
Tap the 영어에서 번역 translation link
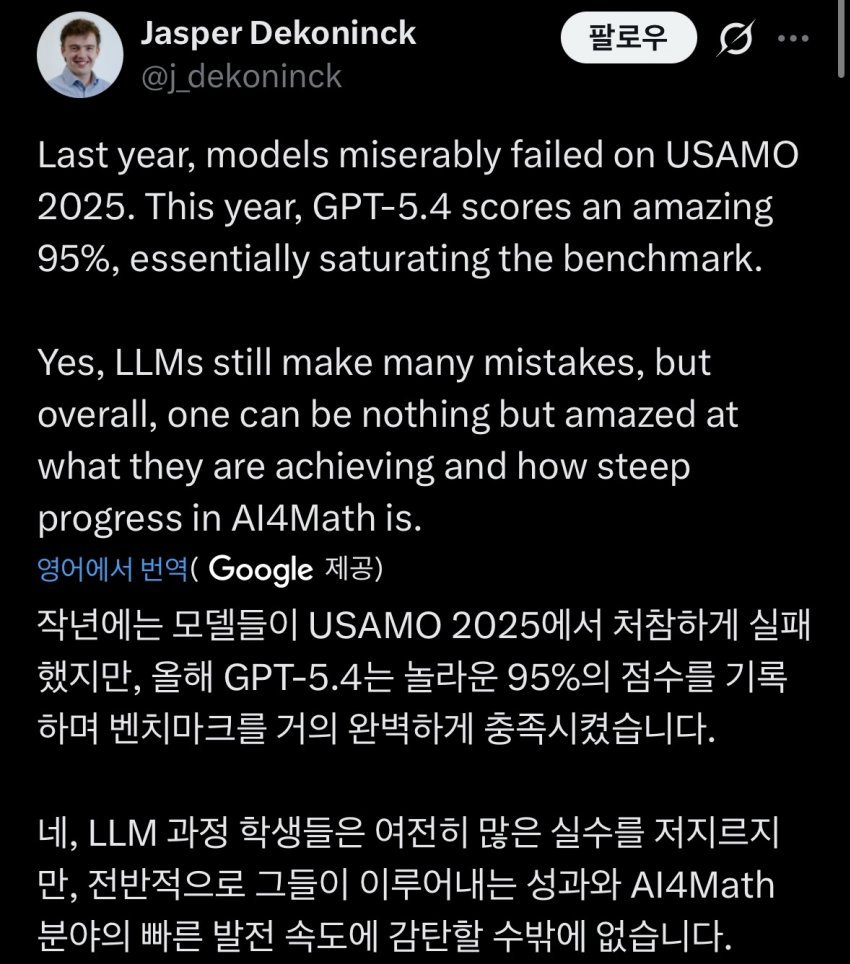[x=113, y=569]
